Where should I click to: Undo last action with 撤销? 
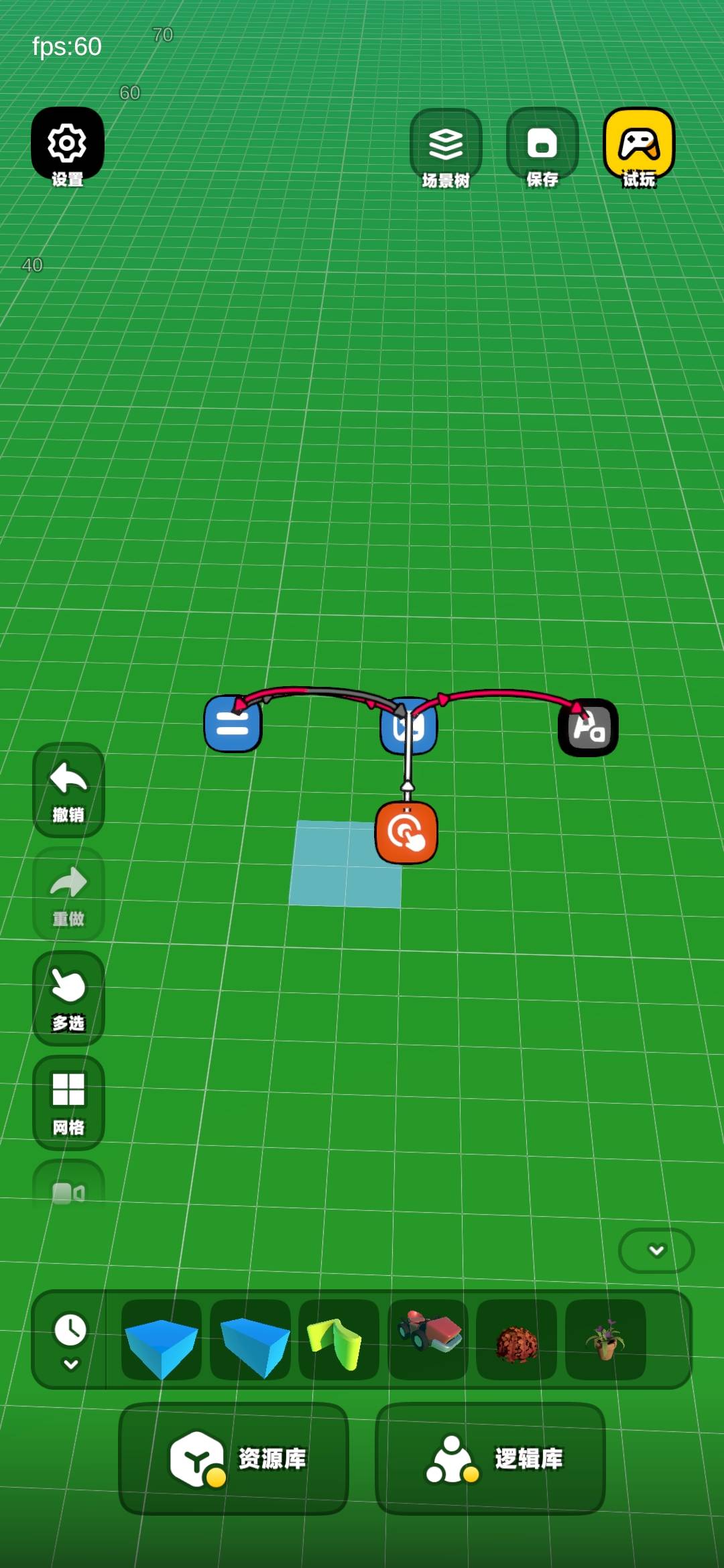(x=68, y=791)
